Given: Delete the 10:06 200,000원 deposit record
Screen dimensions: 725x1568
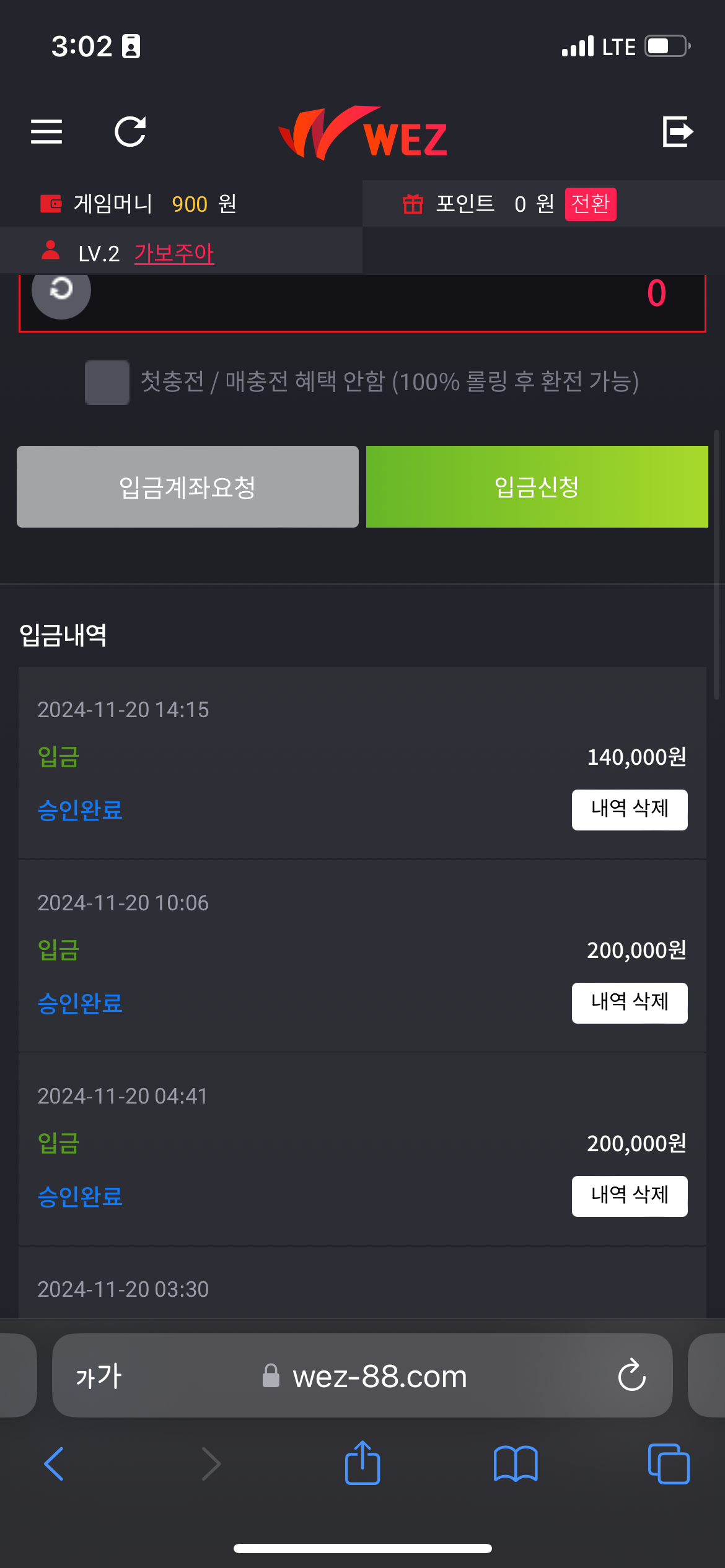Looking at the screenshot, I should pos(629,1003).
